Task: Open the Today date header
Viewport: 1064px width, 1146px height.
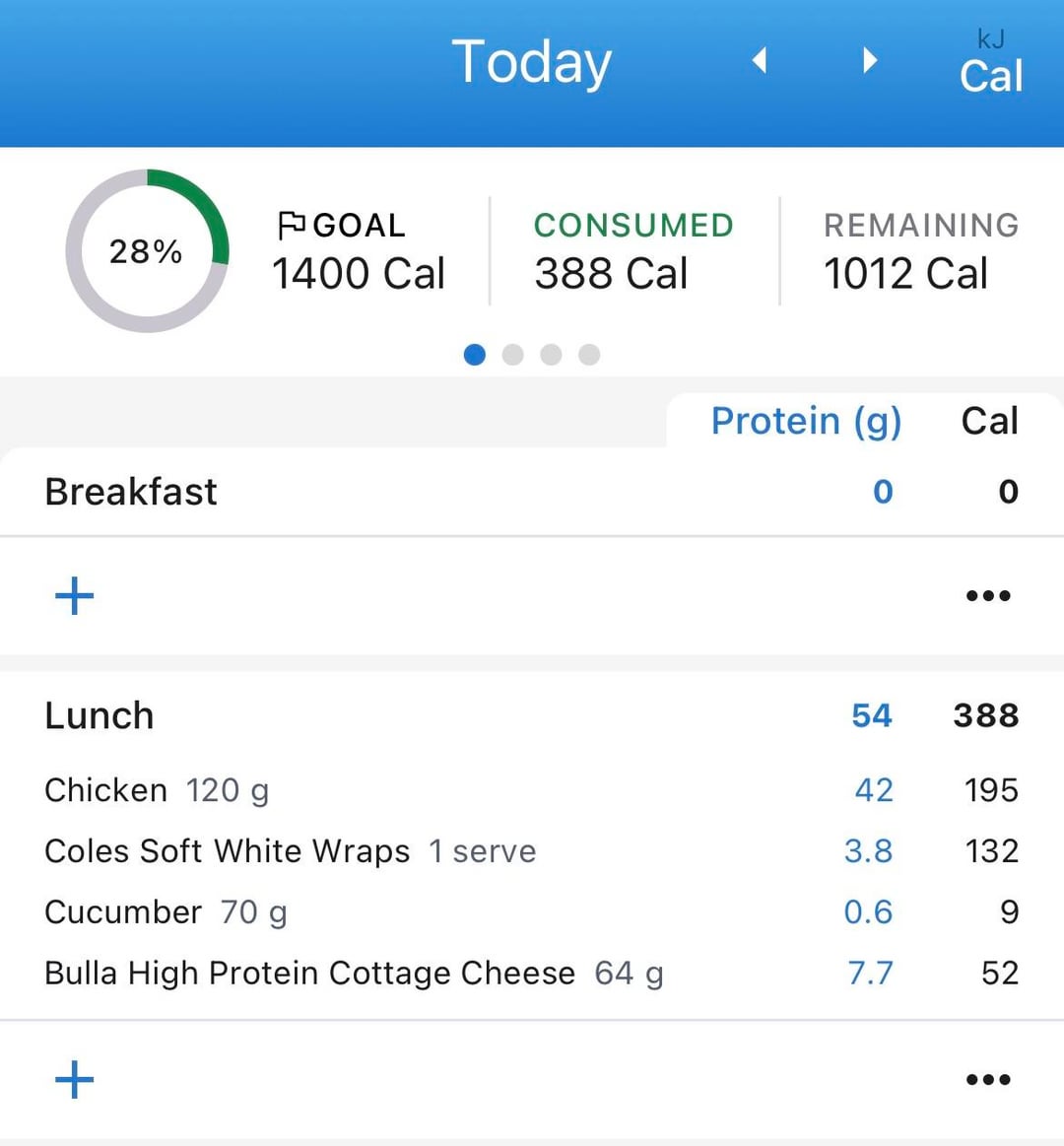Action: point(531,63)
